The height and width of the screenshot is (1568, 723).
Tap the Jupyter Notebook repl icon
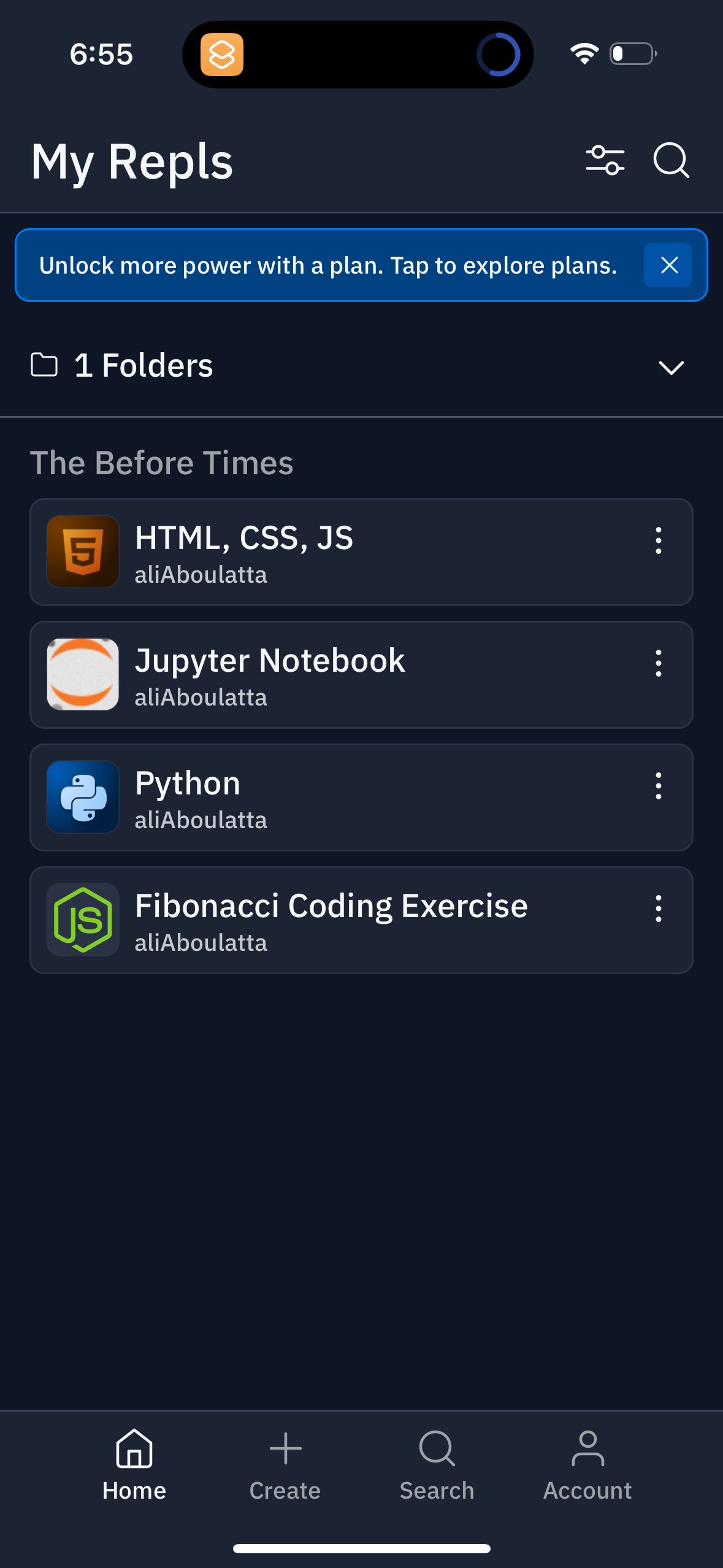pos(82,674)
